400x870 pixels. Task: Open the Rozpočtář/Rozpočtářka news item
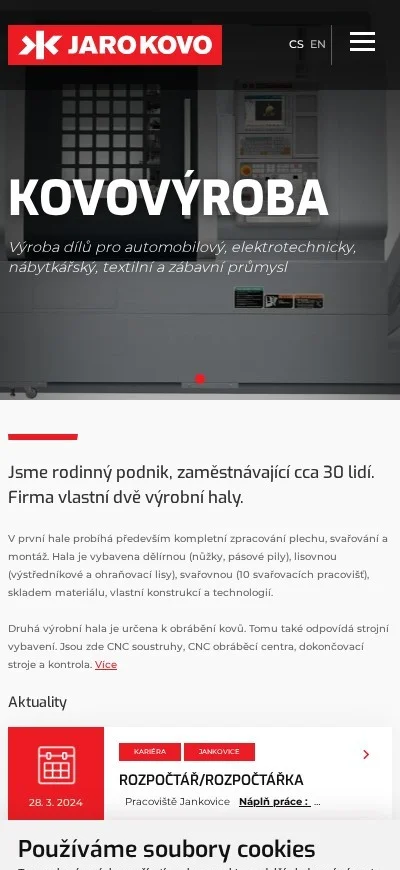click(x=211, y=780)
